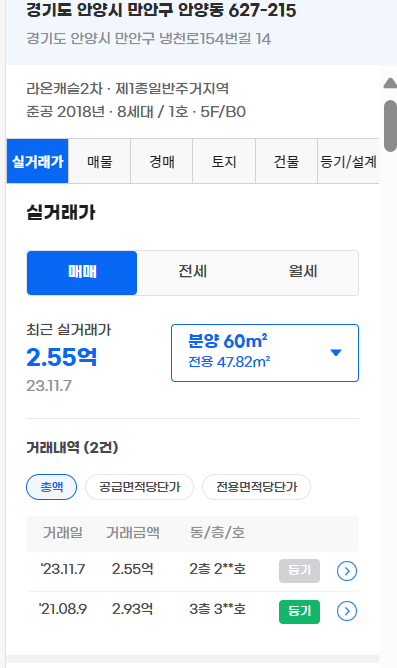Screen dimensions: 397x668
Task: Switch to the 매물 tab
Action: coord(100,161)
